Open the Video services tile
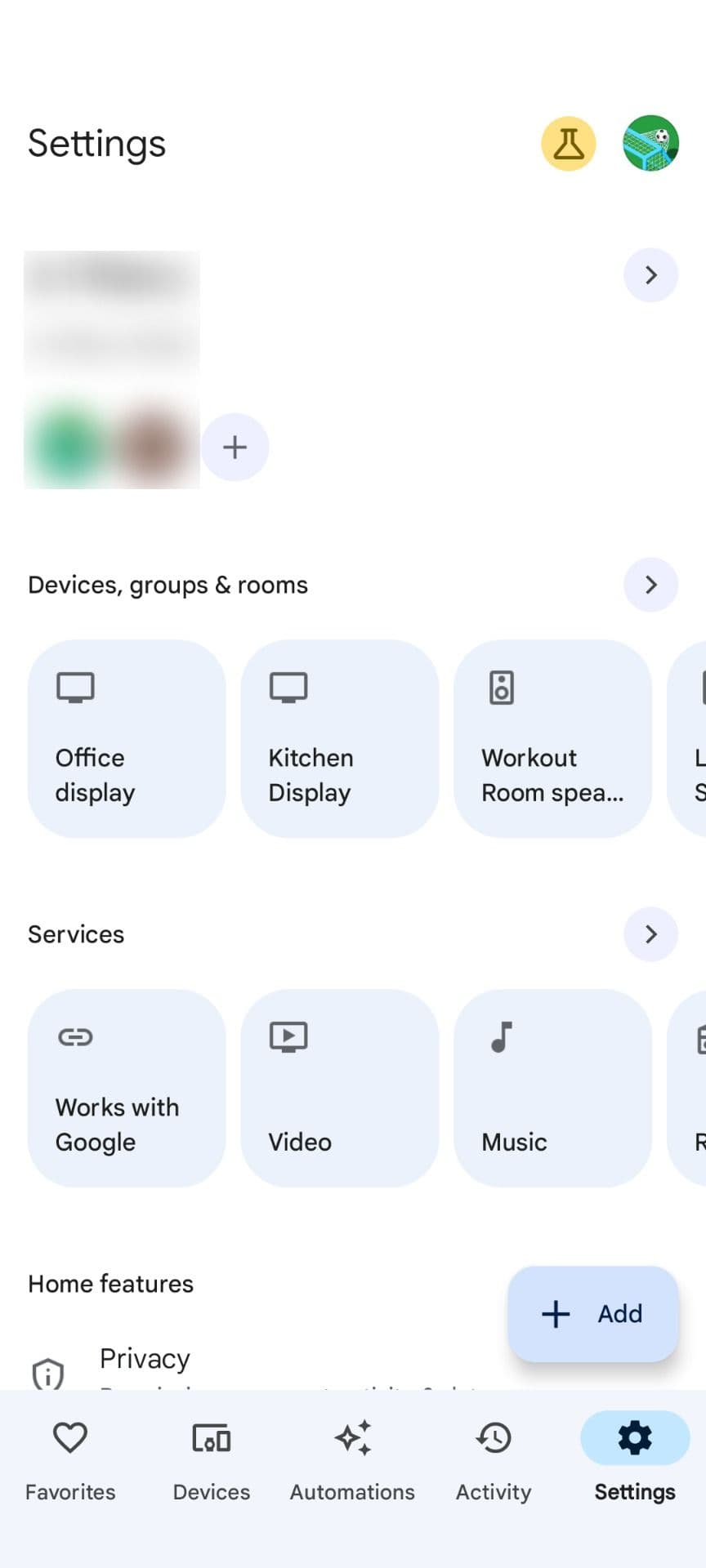Screen dimensions: 706x1568 coord(339,1087)
